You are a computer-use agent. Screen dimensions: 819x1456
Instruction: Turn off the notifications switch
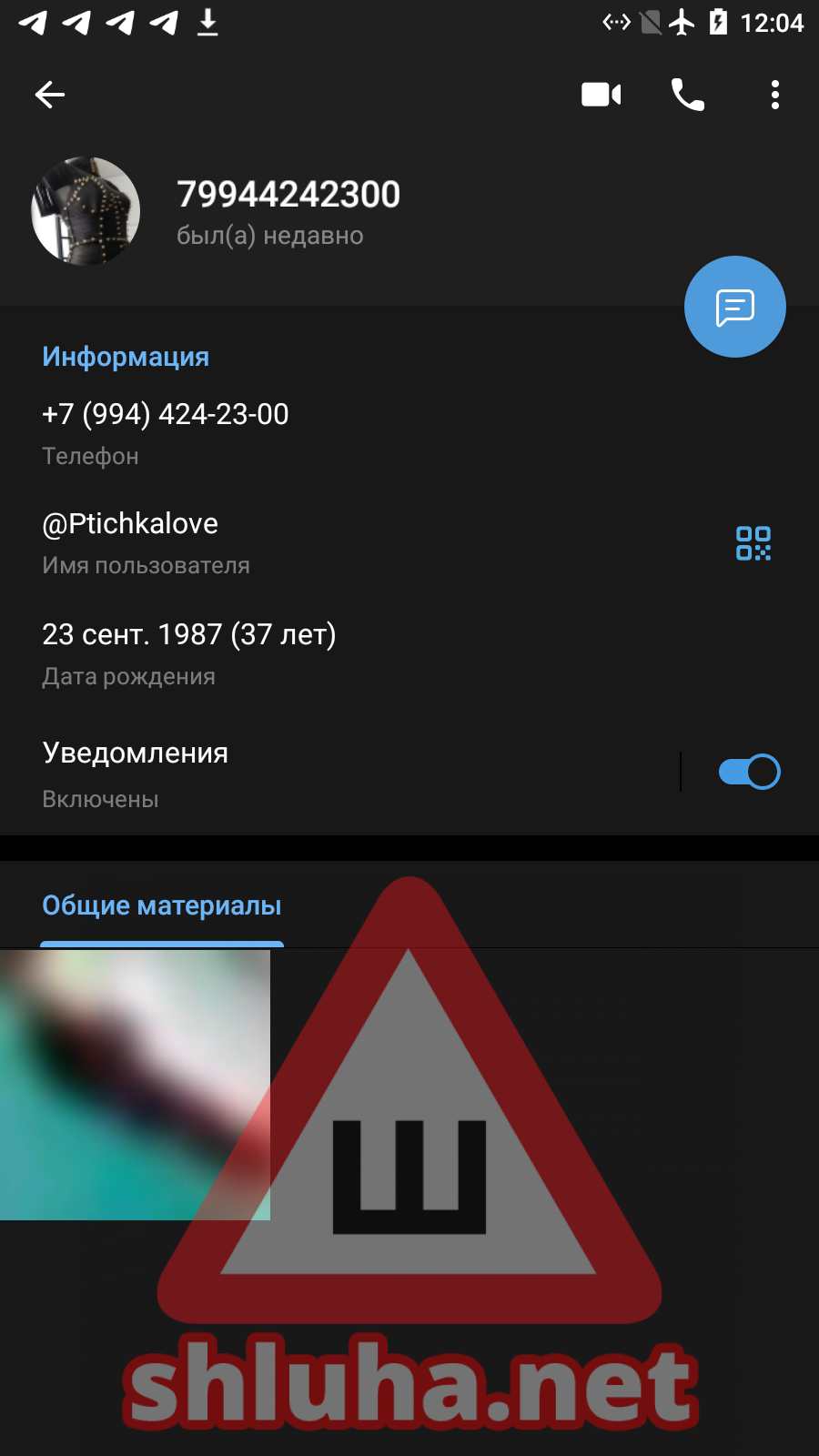pyautogui.click(x=749, y=772)
